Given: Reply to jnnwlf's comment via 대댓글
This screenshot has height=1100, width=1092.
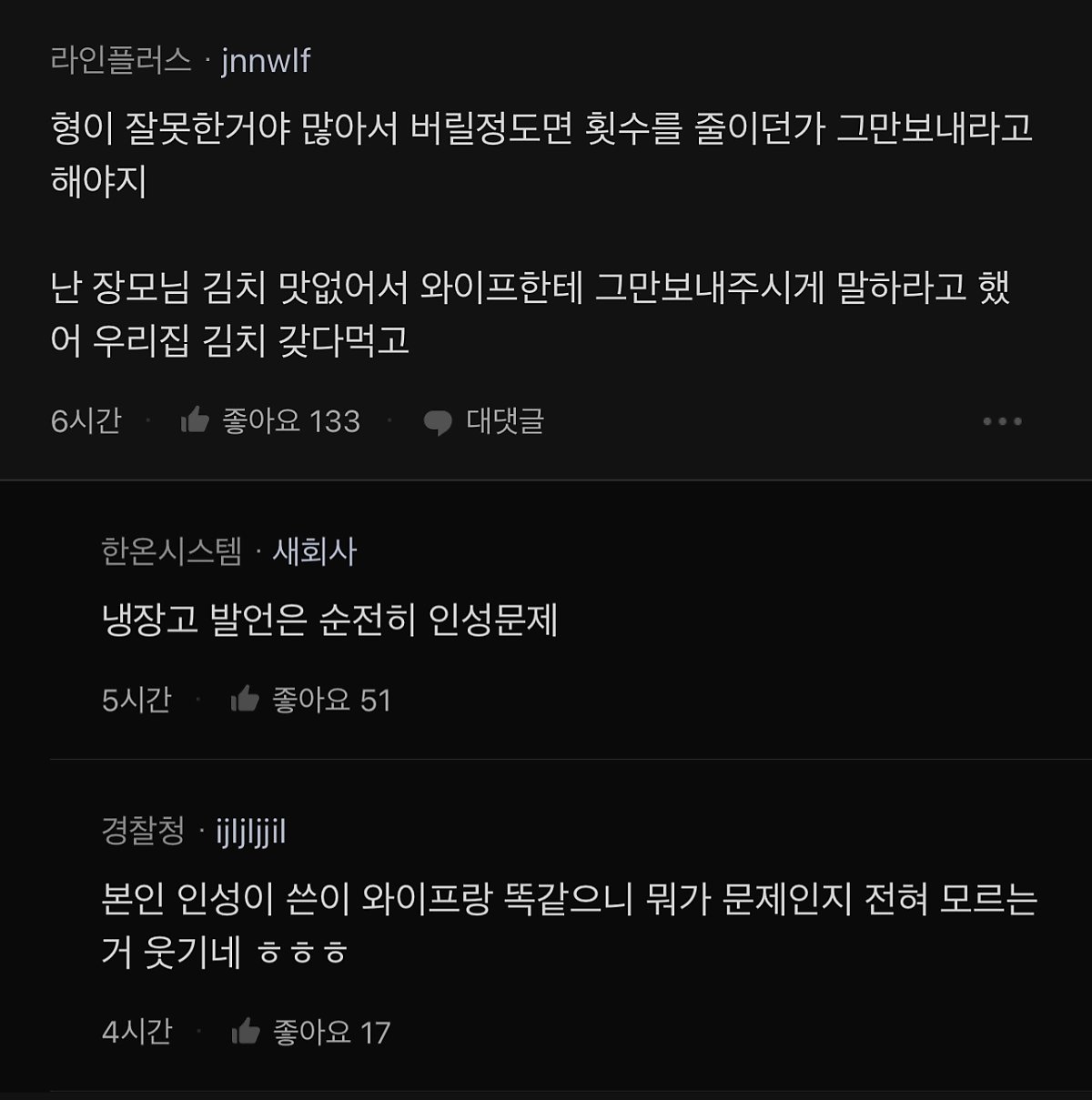Looking at the screenshot, I should click(484, 421).
